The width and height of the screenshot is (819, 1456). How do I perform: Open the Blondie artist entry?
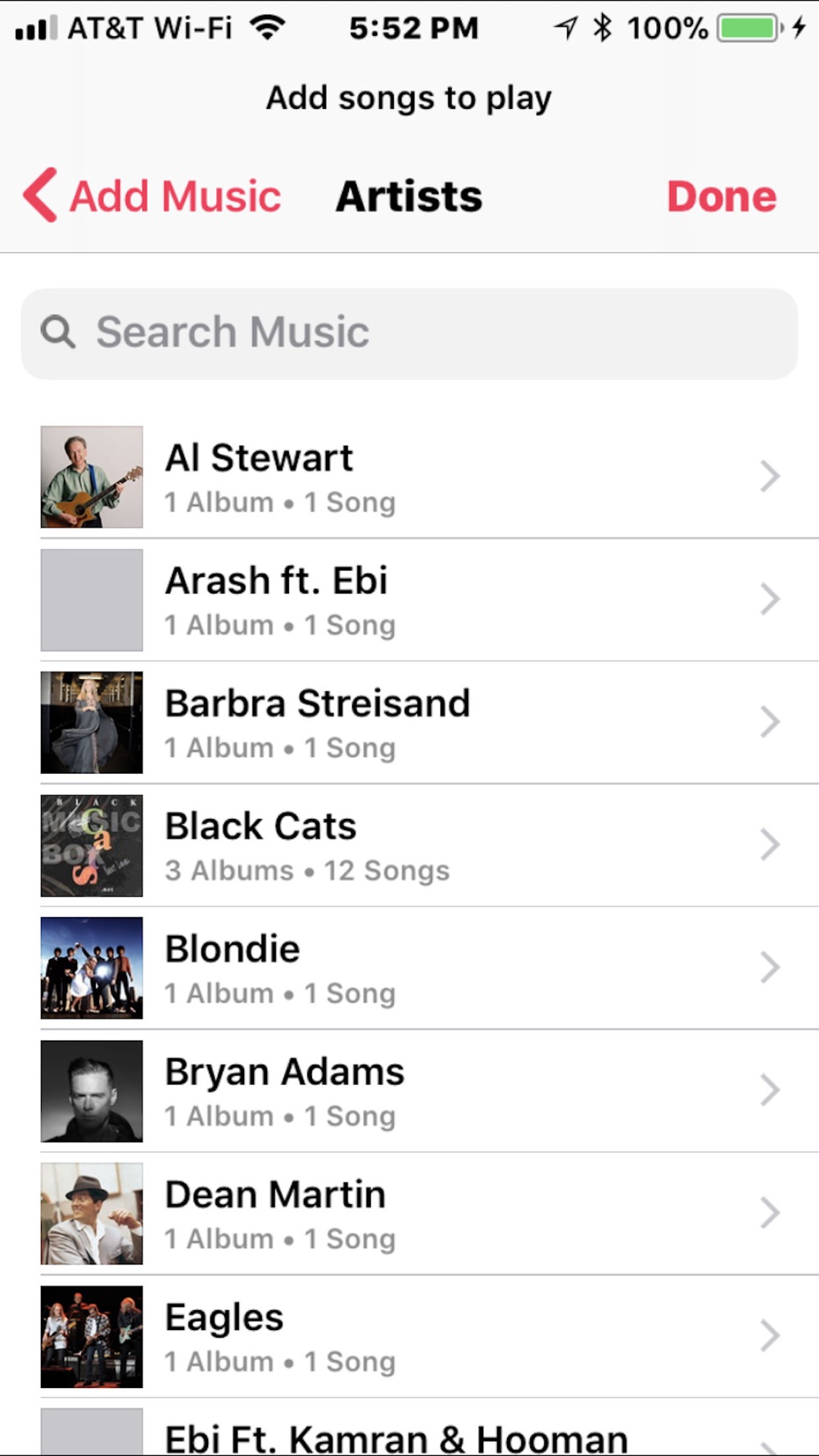[409, 968]
